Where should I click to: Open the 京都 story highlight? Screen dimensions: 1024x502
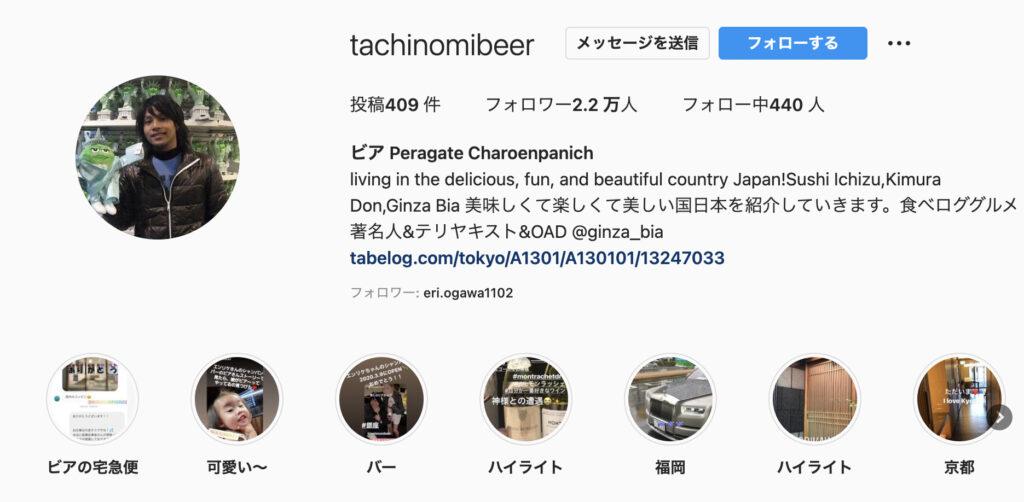[958, 400]
